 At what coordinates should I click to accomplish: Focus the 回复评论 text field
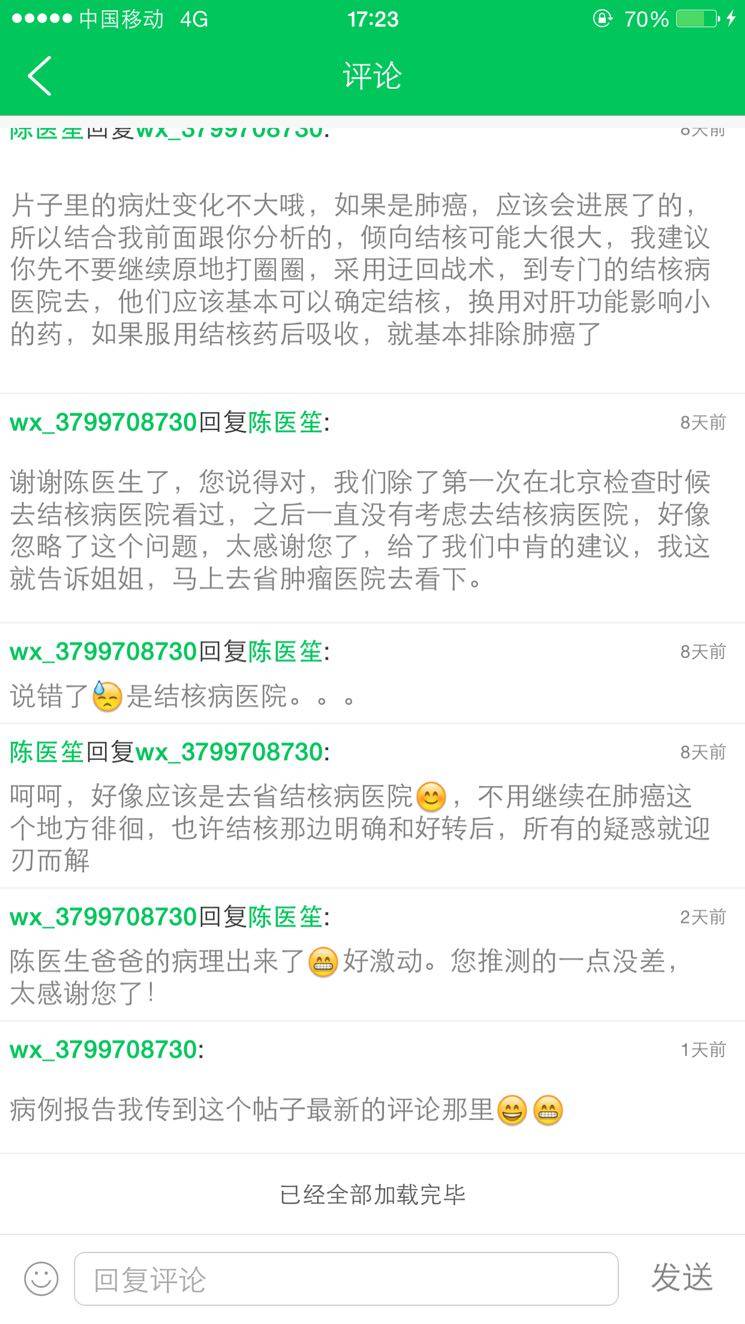click(x=345, y=1279)
